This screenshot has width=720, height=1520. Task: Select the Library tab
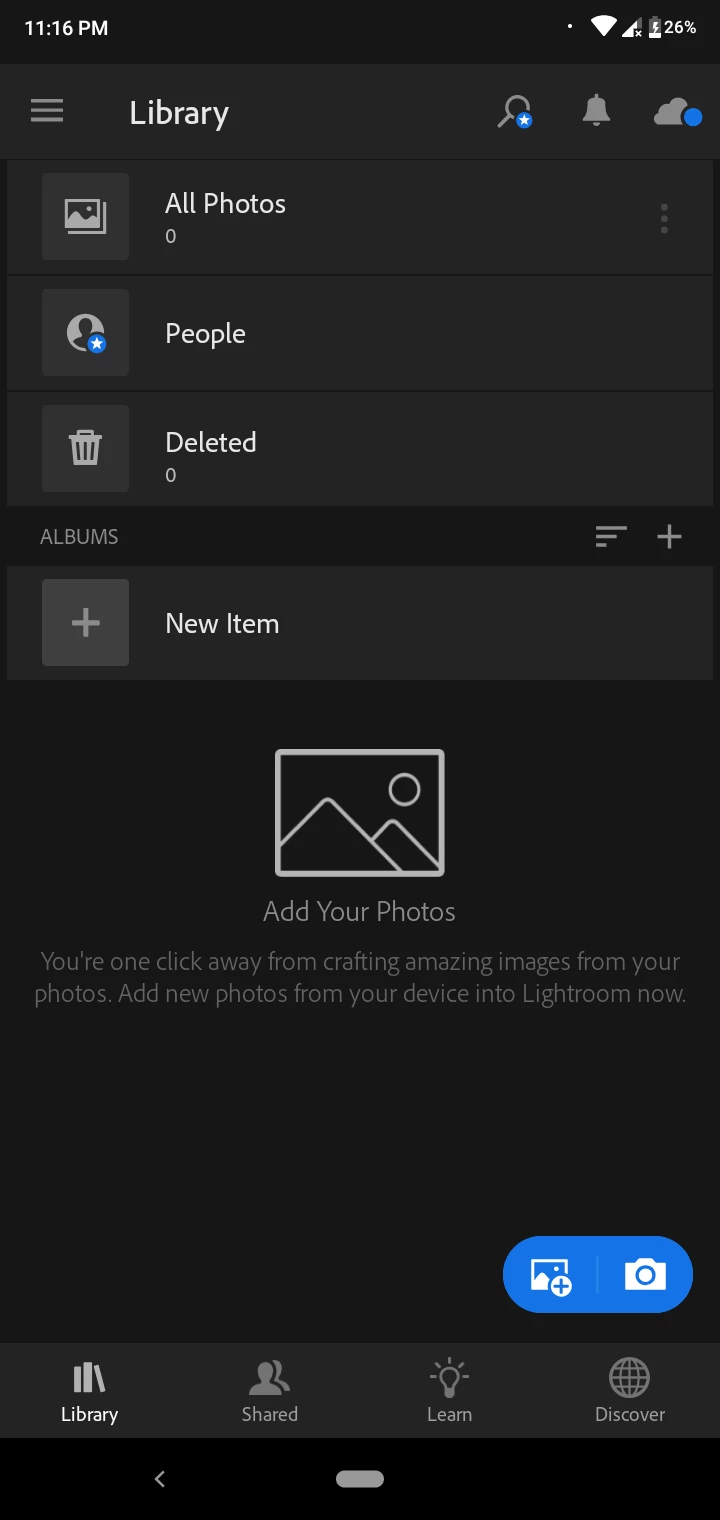tap(90, 1391)
